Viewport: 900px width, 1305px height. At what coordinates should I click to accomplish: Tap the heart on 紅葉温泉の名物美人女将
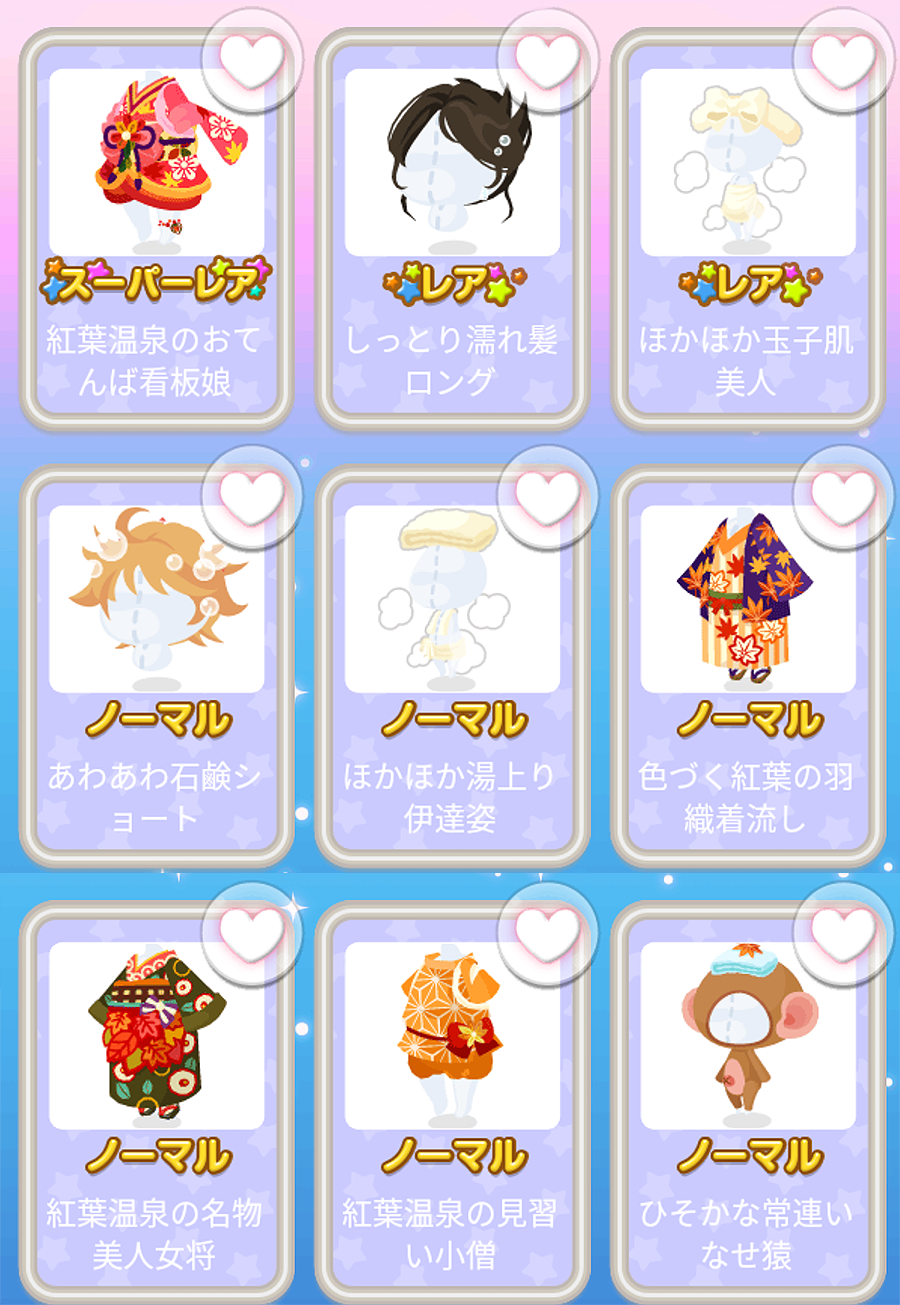point(252,932)
